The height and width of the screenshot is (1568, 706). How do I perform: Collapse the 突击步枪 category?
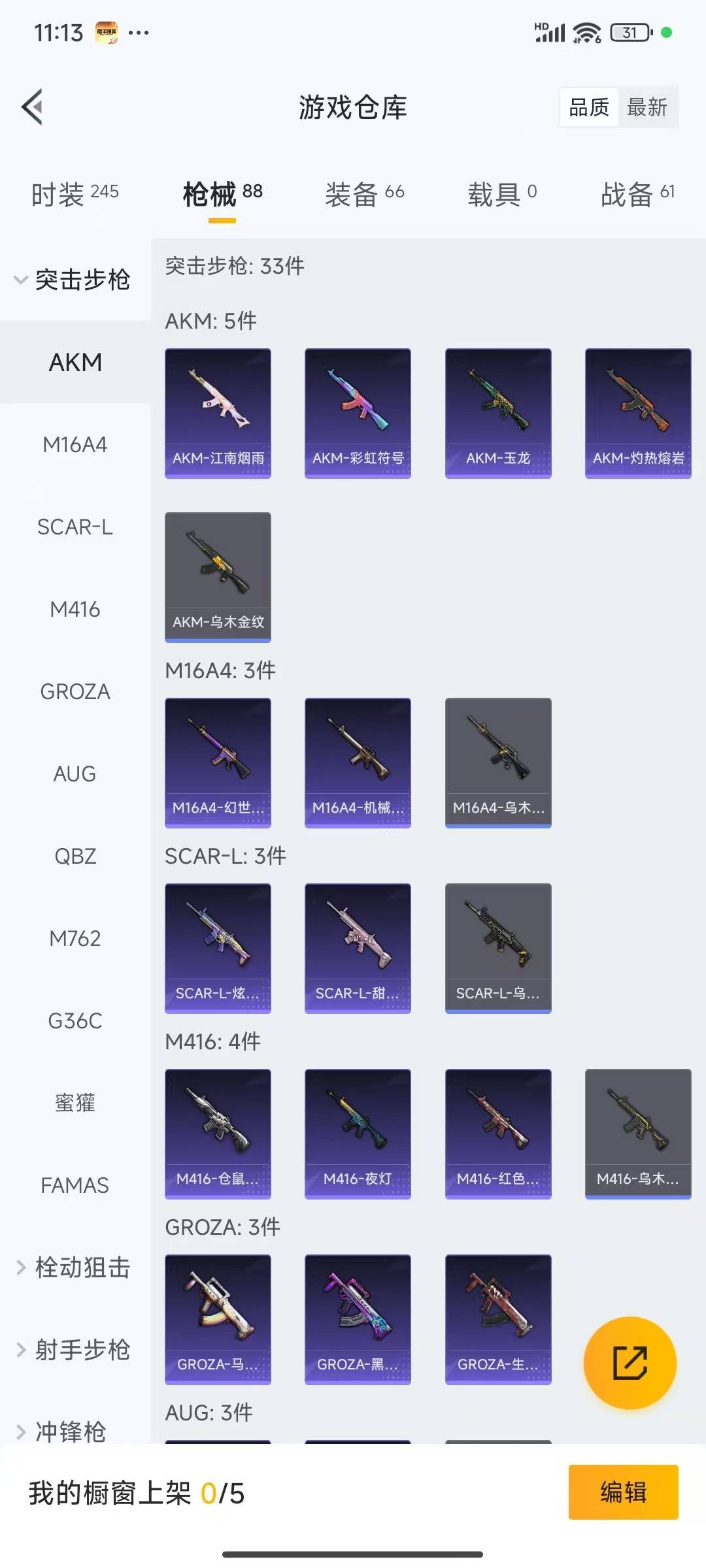pos(73,280)
